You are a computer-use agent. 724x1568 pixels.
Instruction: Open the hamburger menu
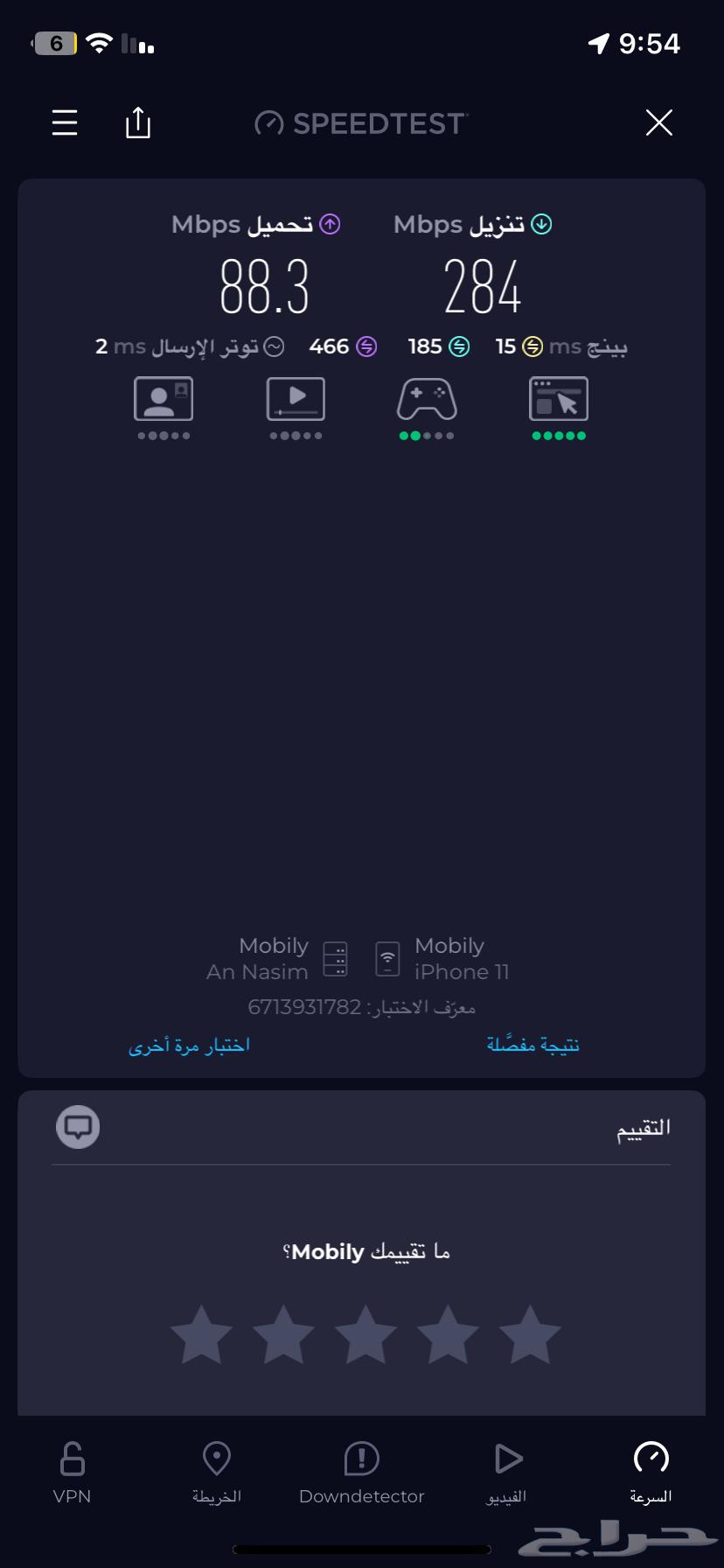click(65, 122)
